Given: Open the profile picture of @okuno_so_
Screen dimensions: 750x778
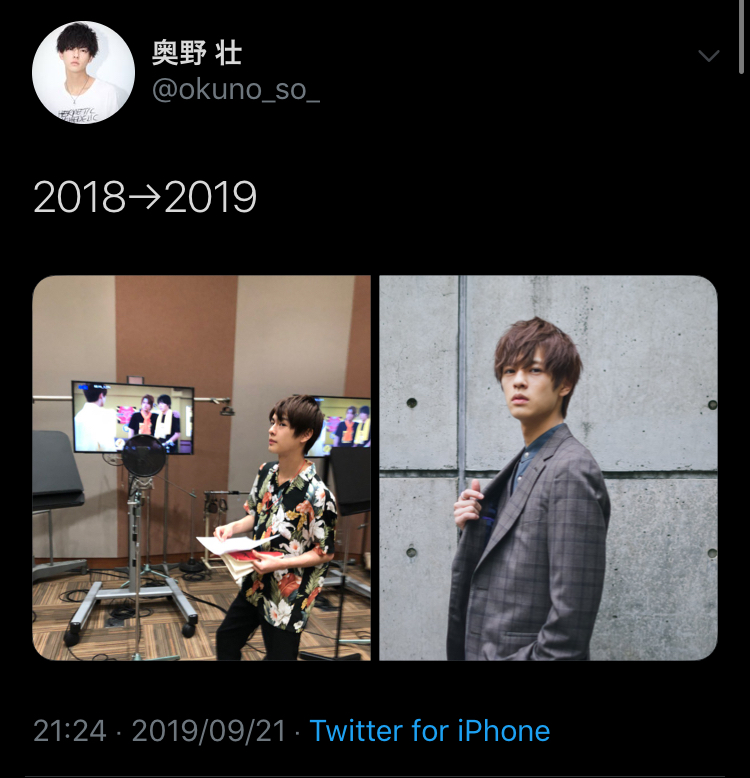Looking at the screenshot, I should coord(83,73).
